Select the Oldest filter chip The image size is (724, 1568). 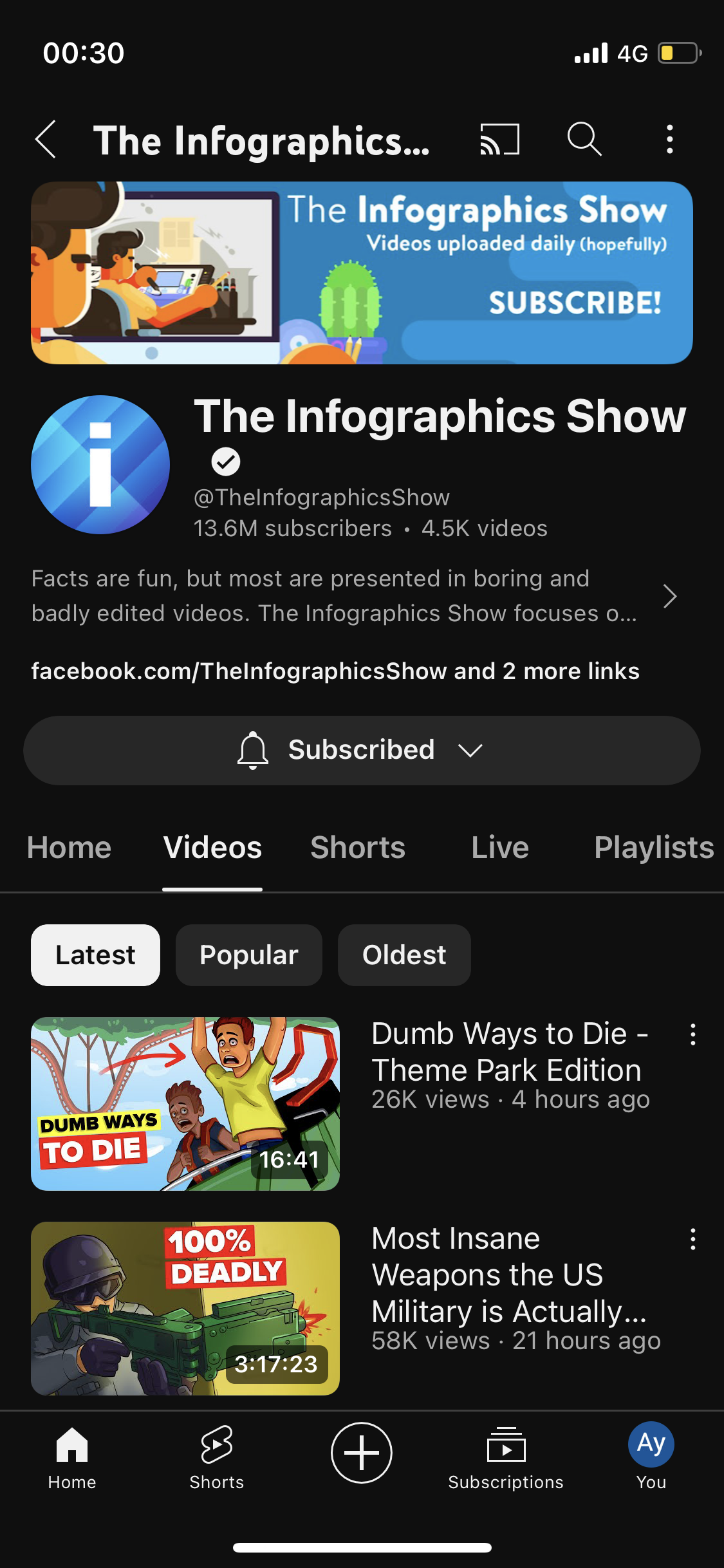(x=404, y=955)
